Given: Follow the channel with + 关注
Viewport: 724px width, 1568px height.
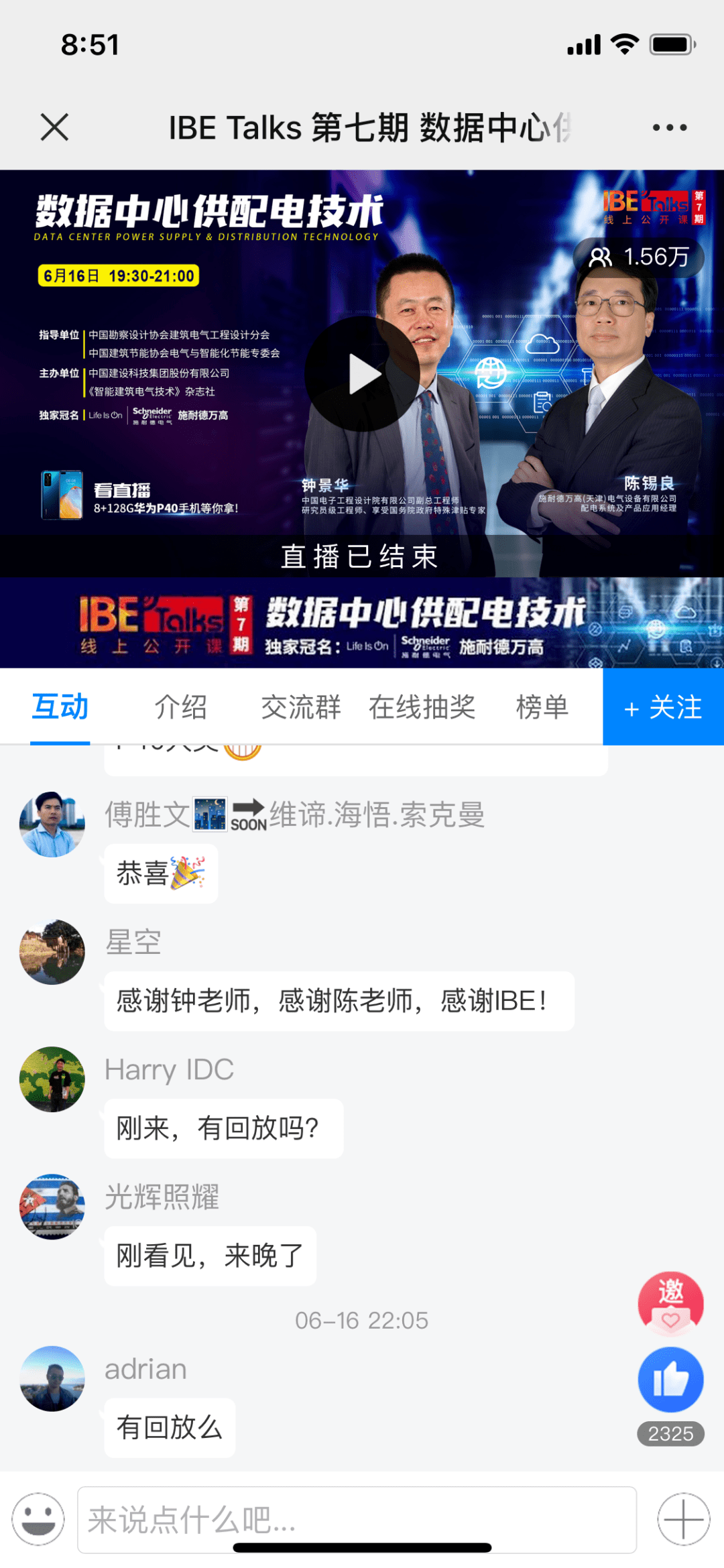Looking at the screenshot, I should click(664, 707).
